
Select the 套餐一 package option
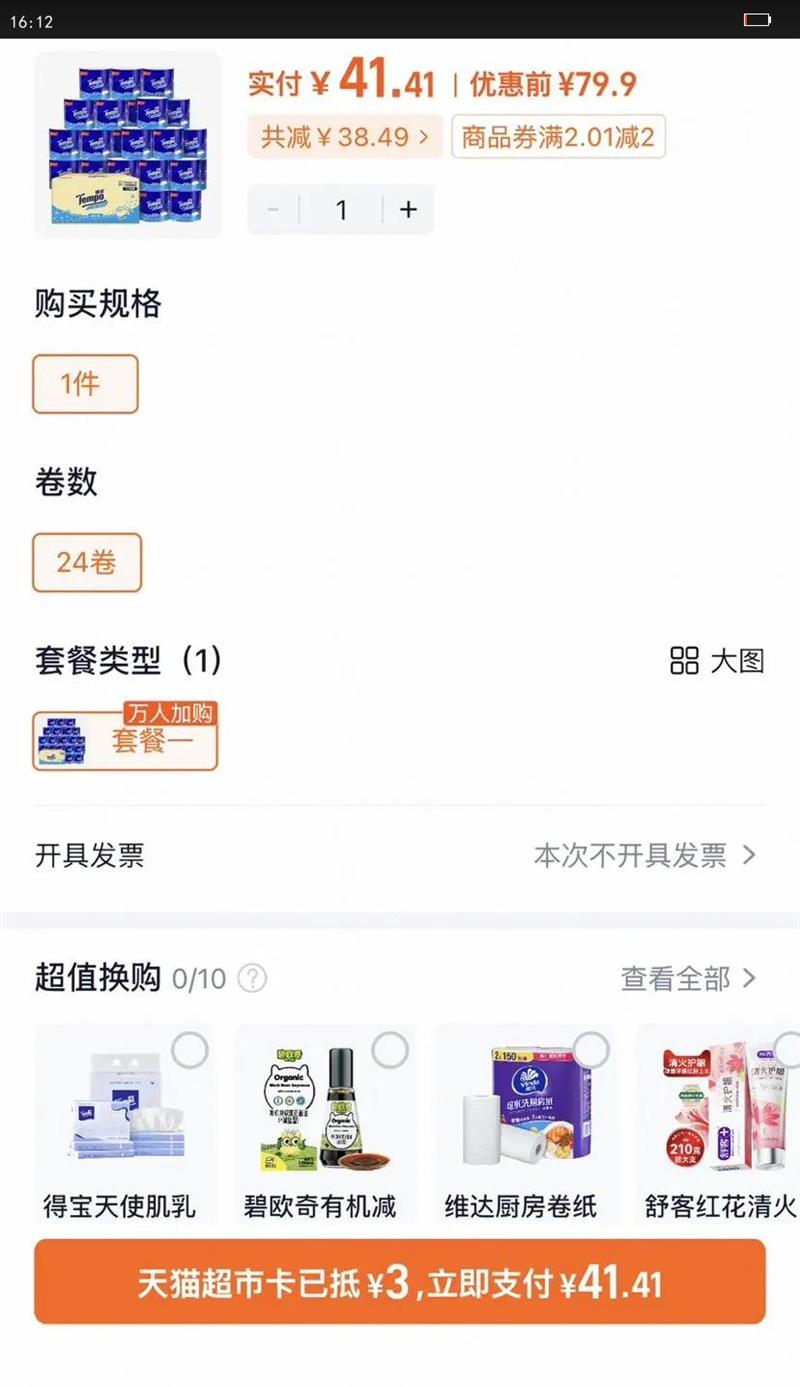[125, 741]
